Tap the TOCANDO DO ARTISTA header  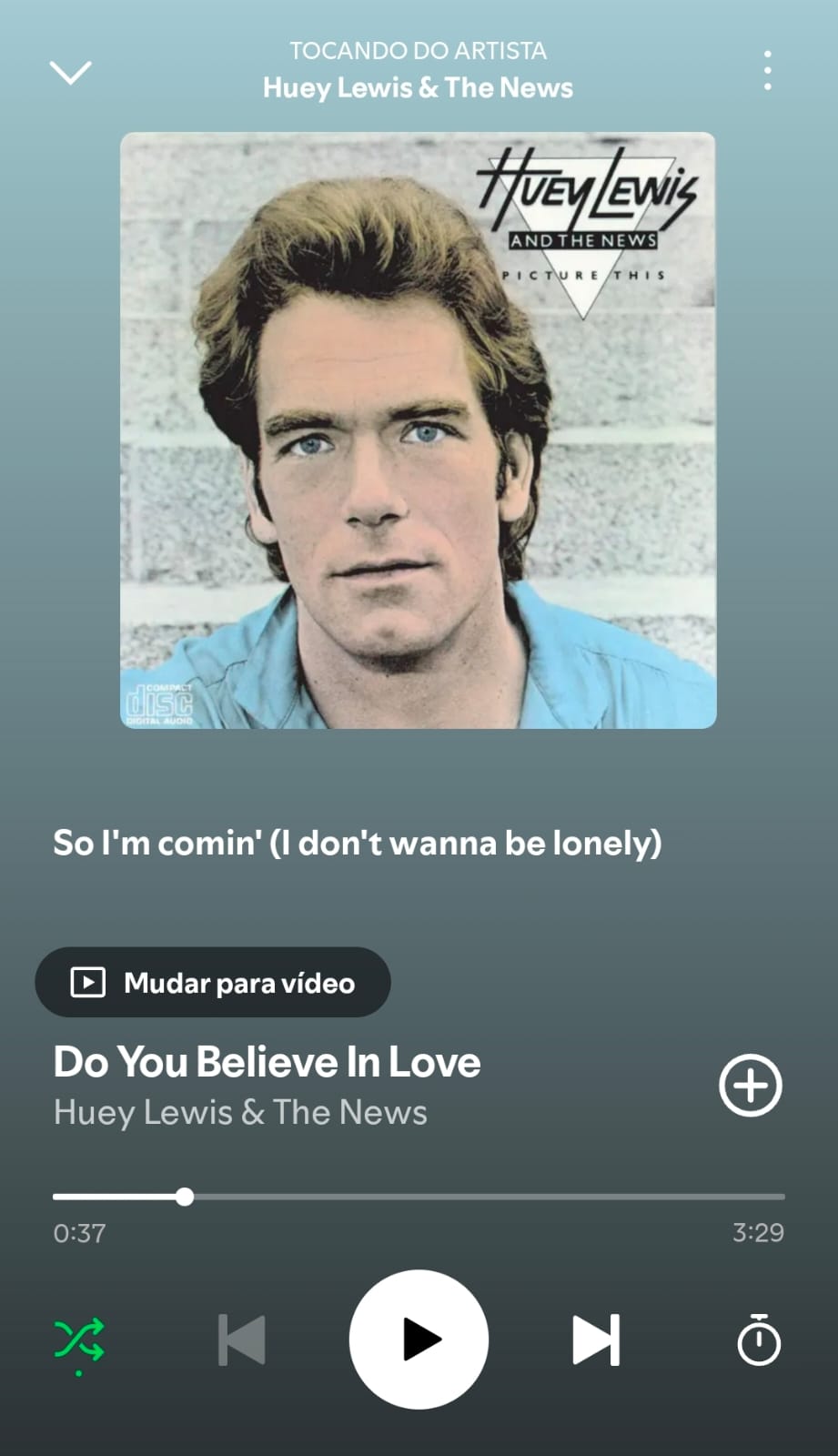[418, 51]
